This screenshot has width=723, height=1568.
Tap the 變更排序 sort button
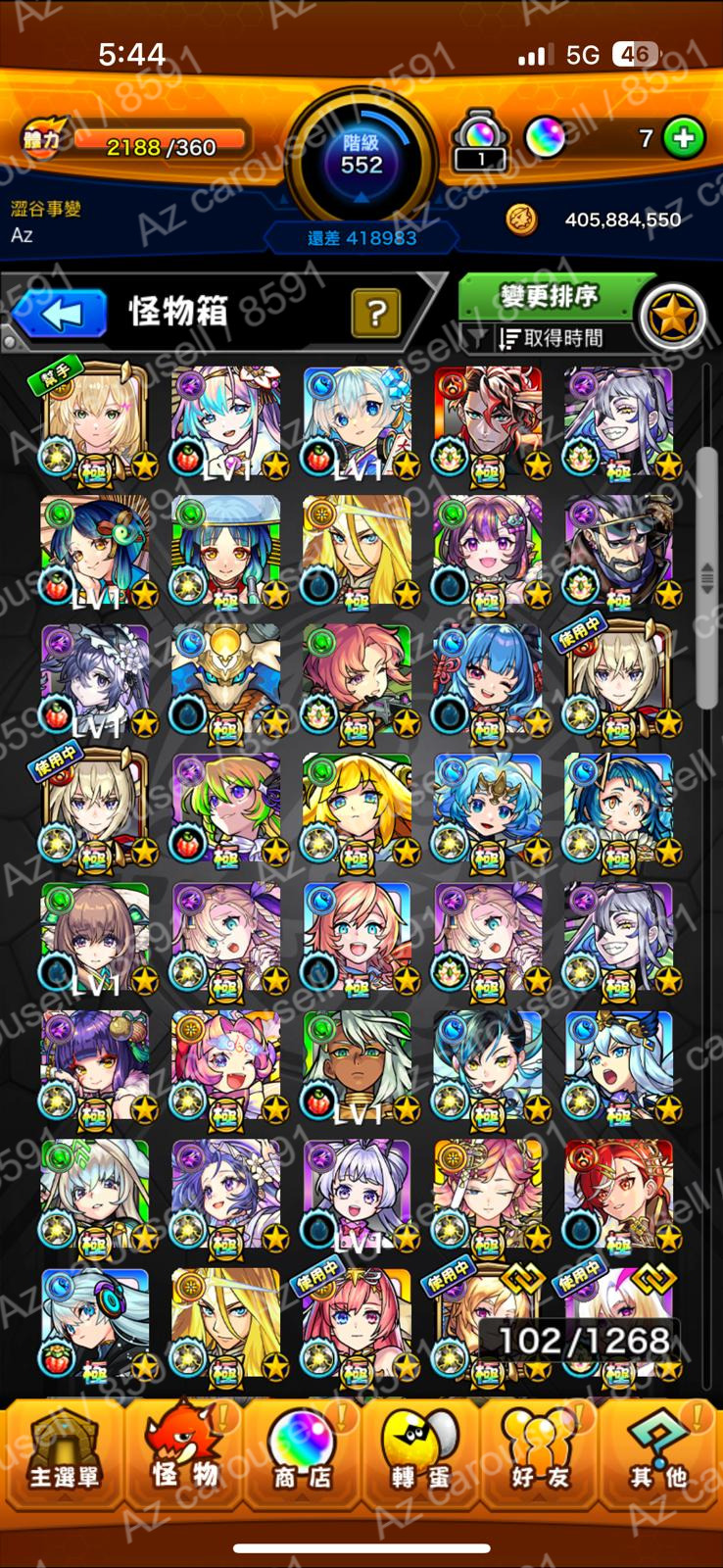pos(549,296)
